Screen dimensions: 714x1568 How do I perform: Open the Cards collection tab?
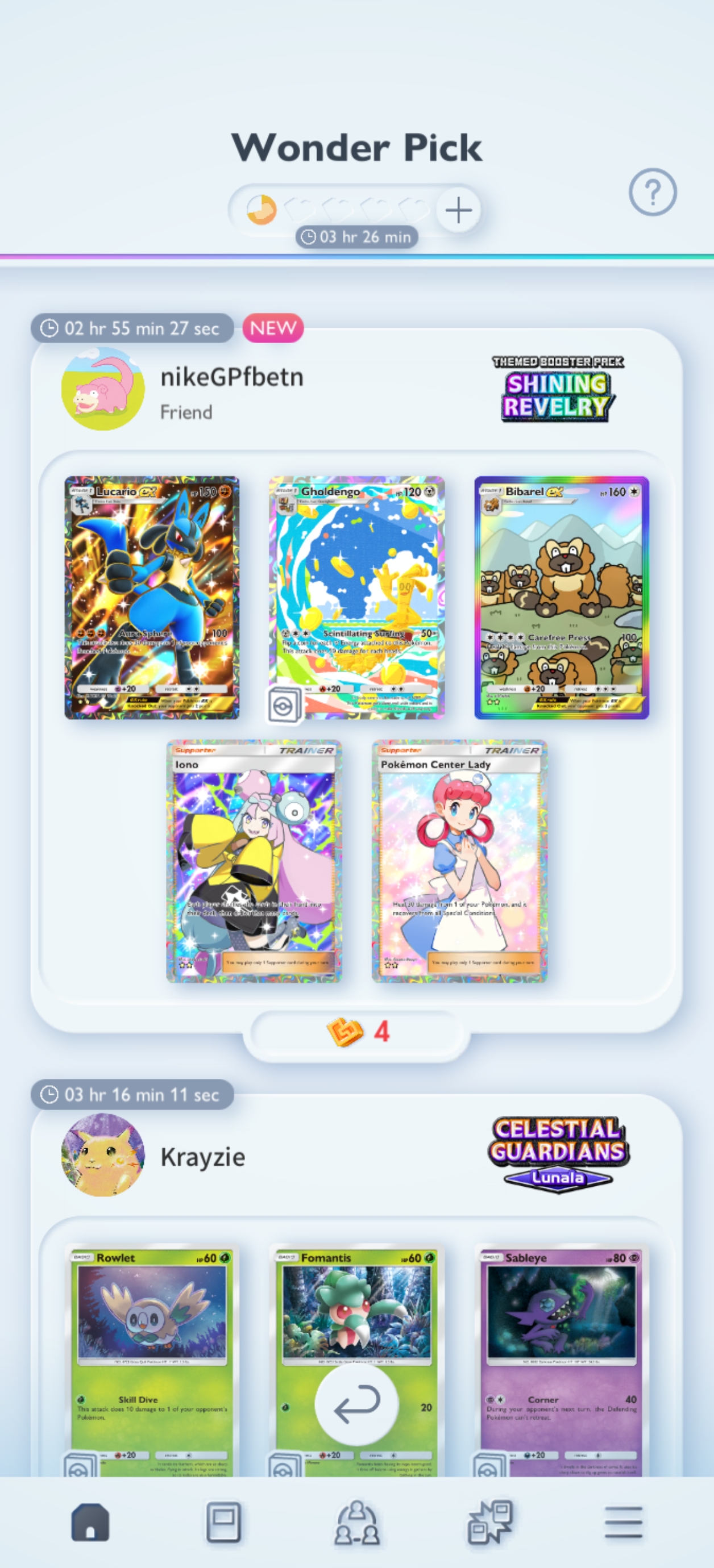click(223, 1522)
